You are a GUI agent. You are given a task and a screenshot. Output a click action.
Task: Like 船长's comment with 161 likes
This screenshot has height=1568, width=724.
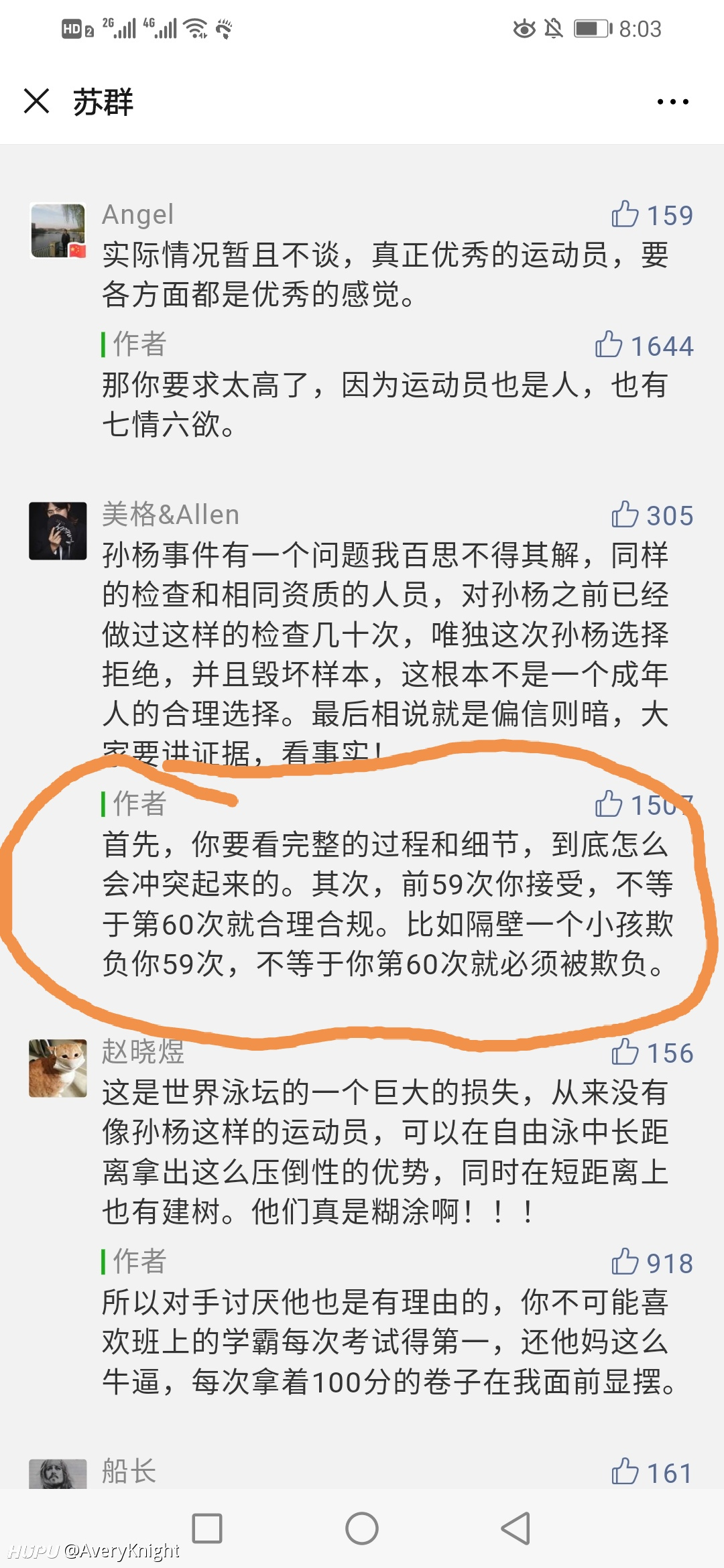coord(652,1473)
